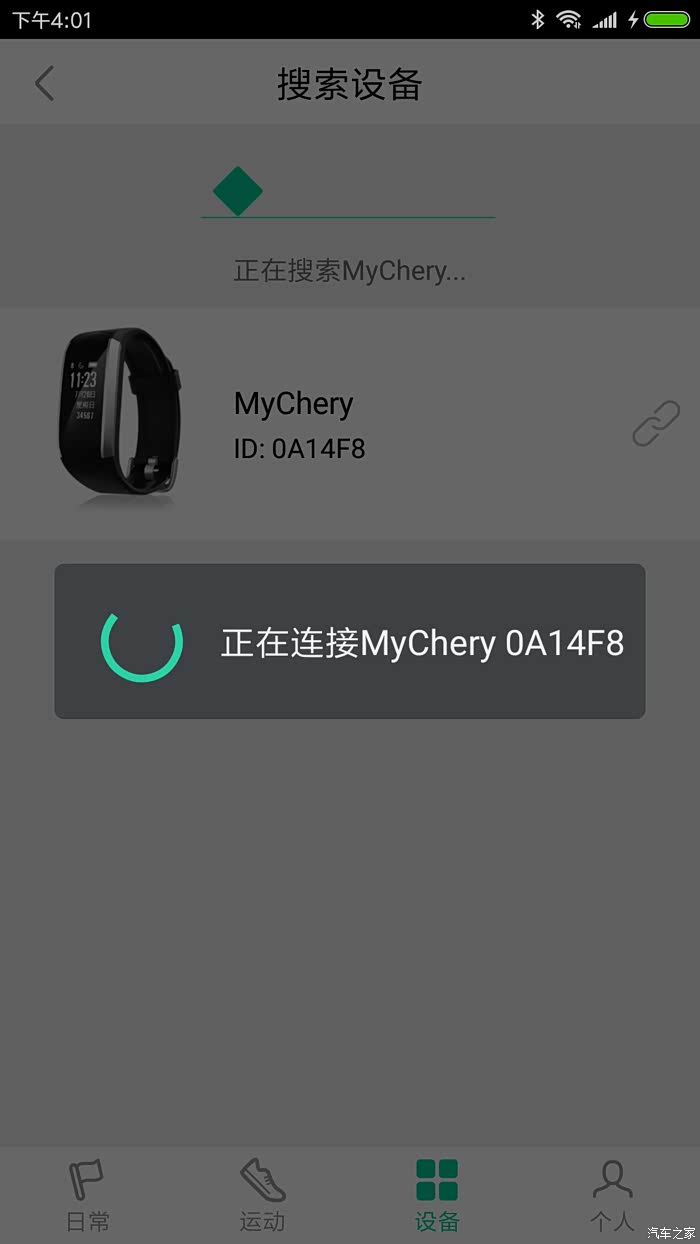This screenshot has width=700, height=1244.
Task: Go back from the 搜索设备 screen
Action: pyautogui.click(x=44, y=84)
